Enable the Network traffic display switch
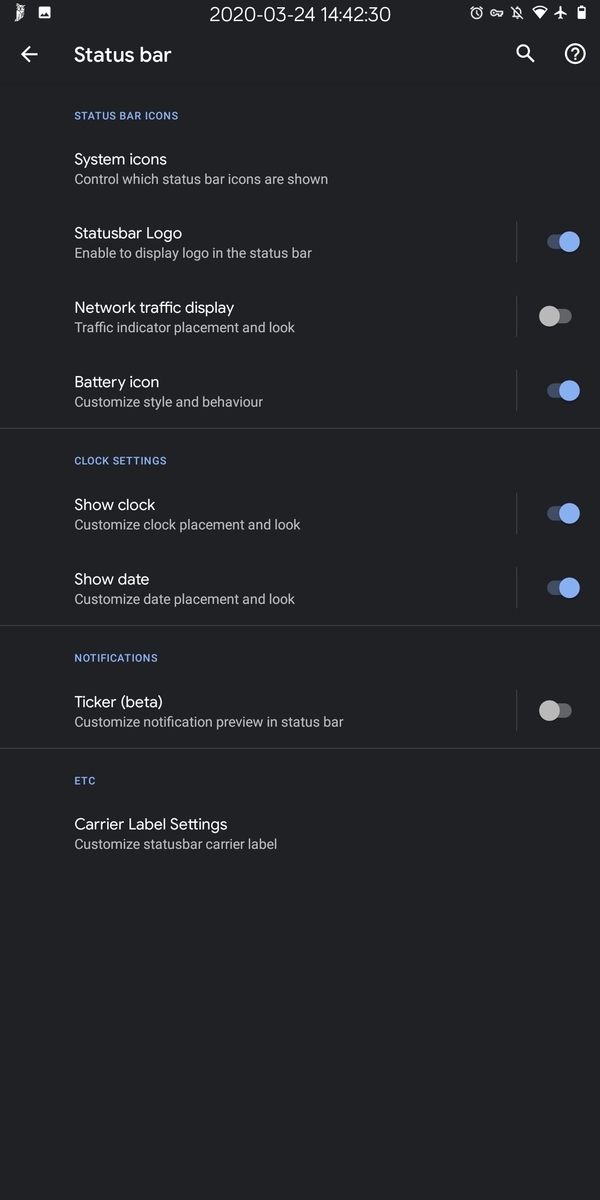Screen dimensions: 600x1200 tap(555, 316)
